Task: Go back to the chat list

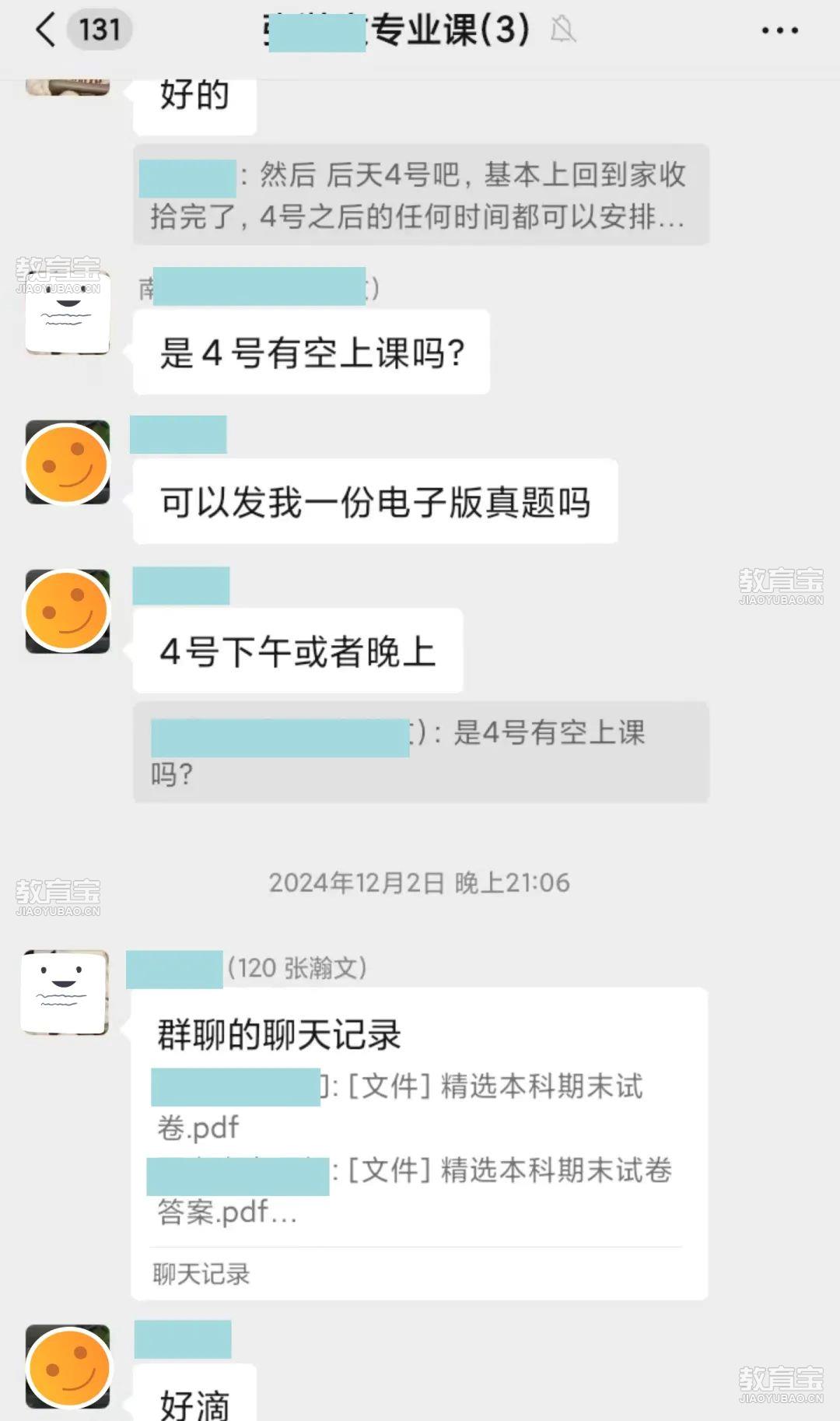Action: 47,30
